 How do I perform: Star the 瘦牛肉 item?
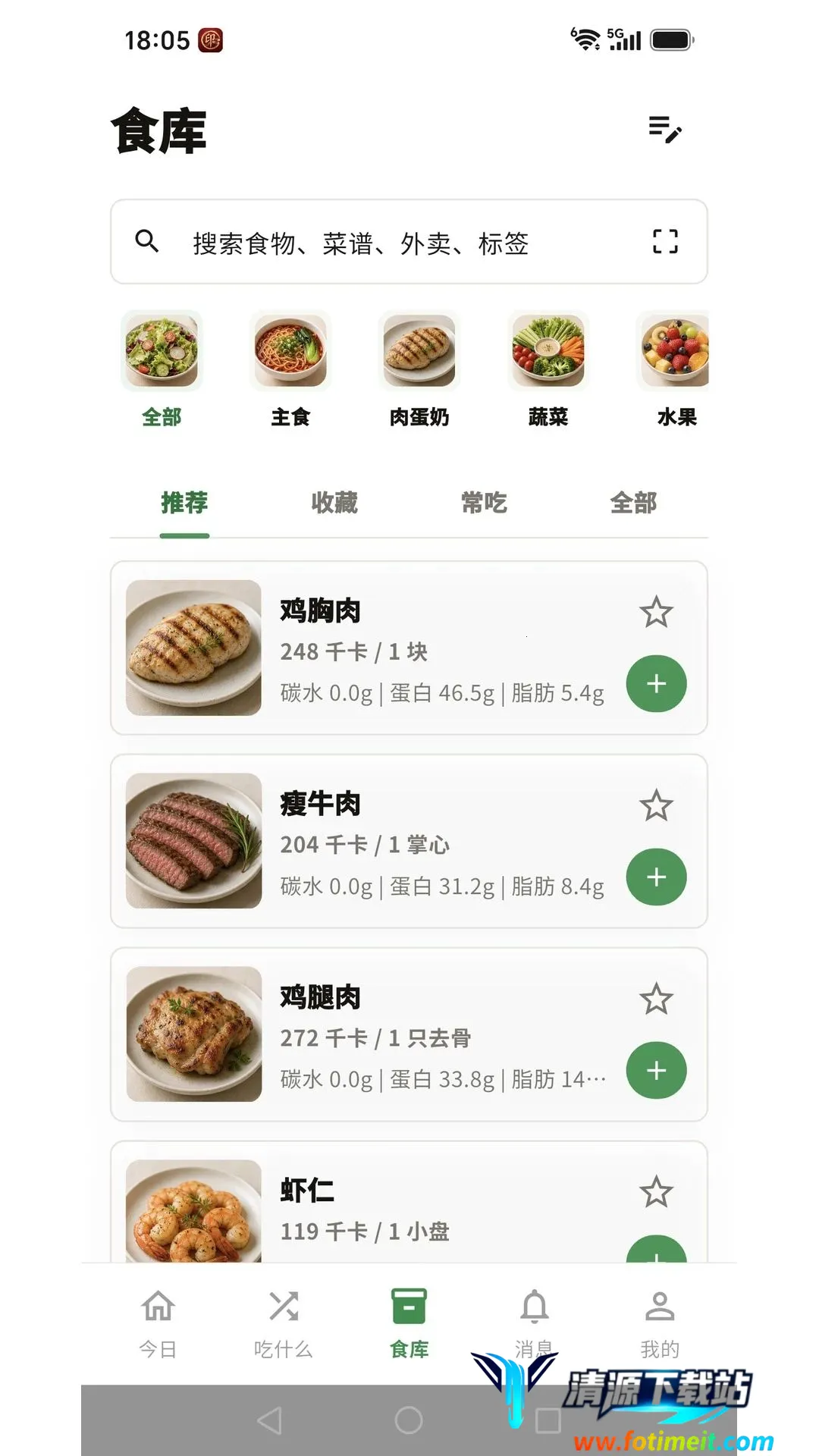656,805
